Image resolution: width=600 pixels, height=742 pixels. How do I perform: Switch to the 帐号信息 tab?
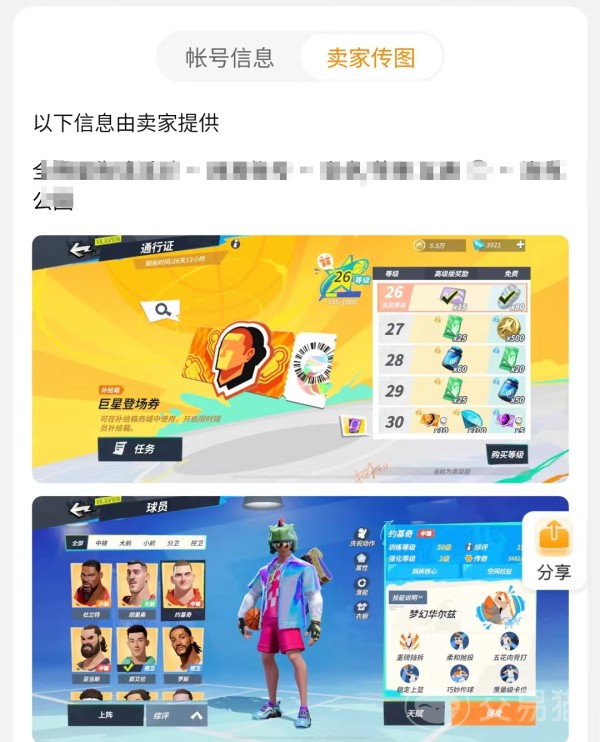point(230,58)
